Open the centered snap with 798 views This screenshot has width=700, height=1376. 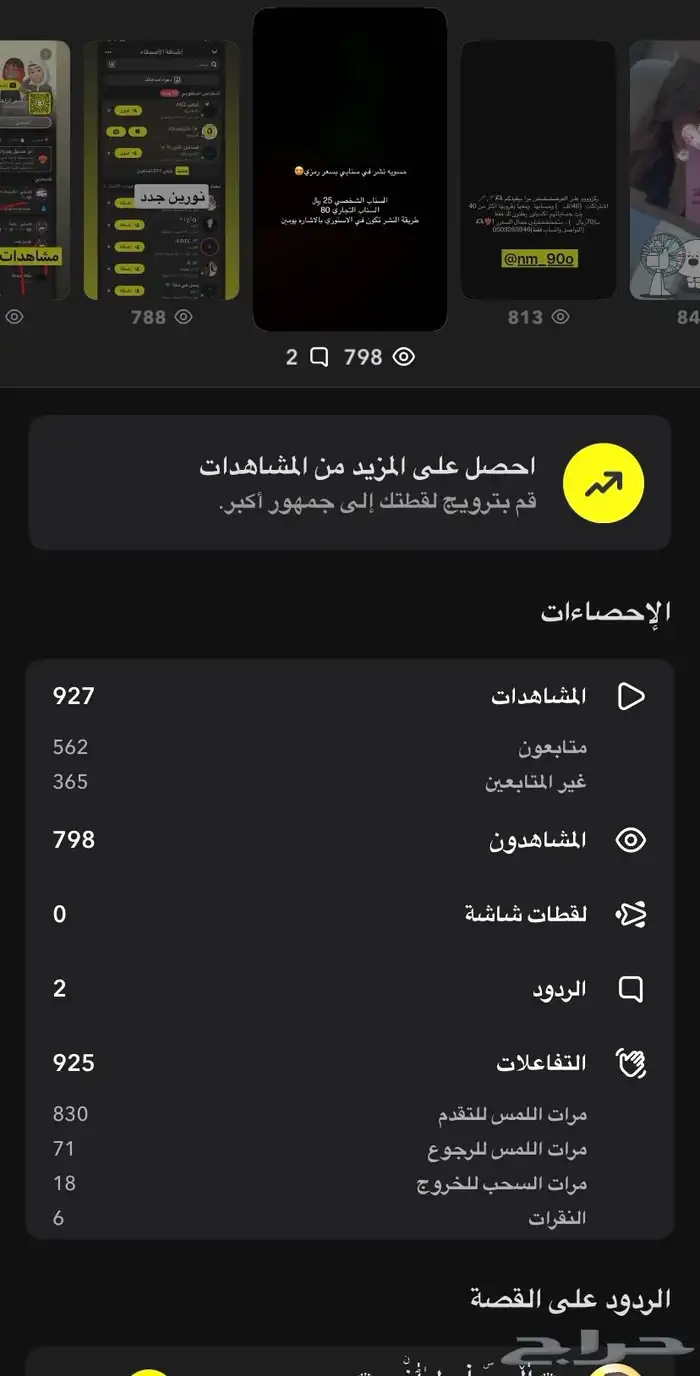(350, 170)
